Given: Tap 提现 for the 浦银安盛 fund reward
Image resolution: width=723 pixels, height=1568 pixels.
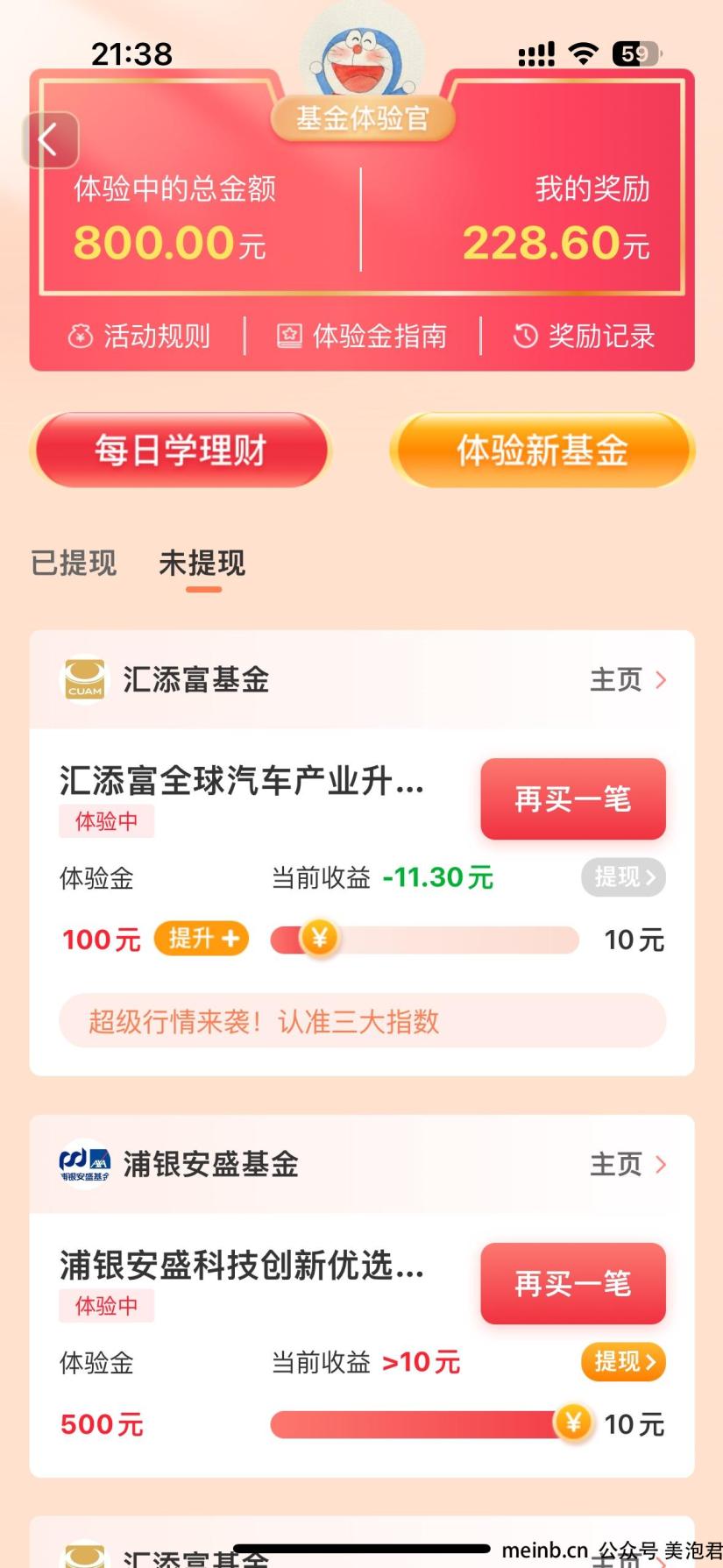Looking at the screenshot, I should click(623, 1361).
